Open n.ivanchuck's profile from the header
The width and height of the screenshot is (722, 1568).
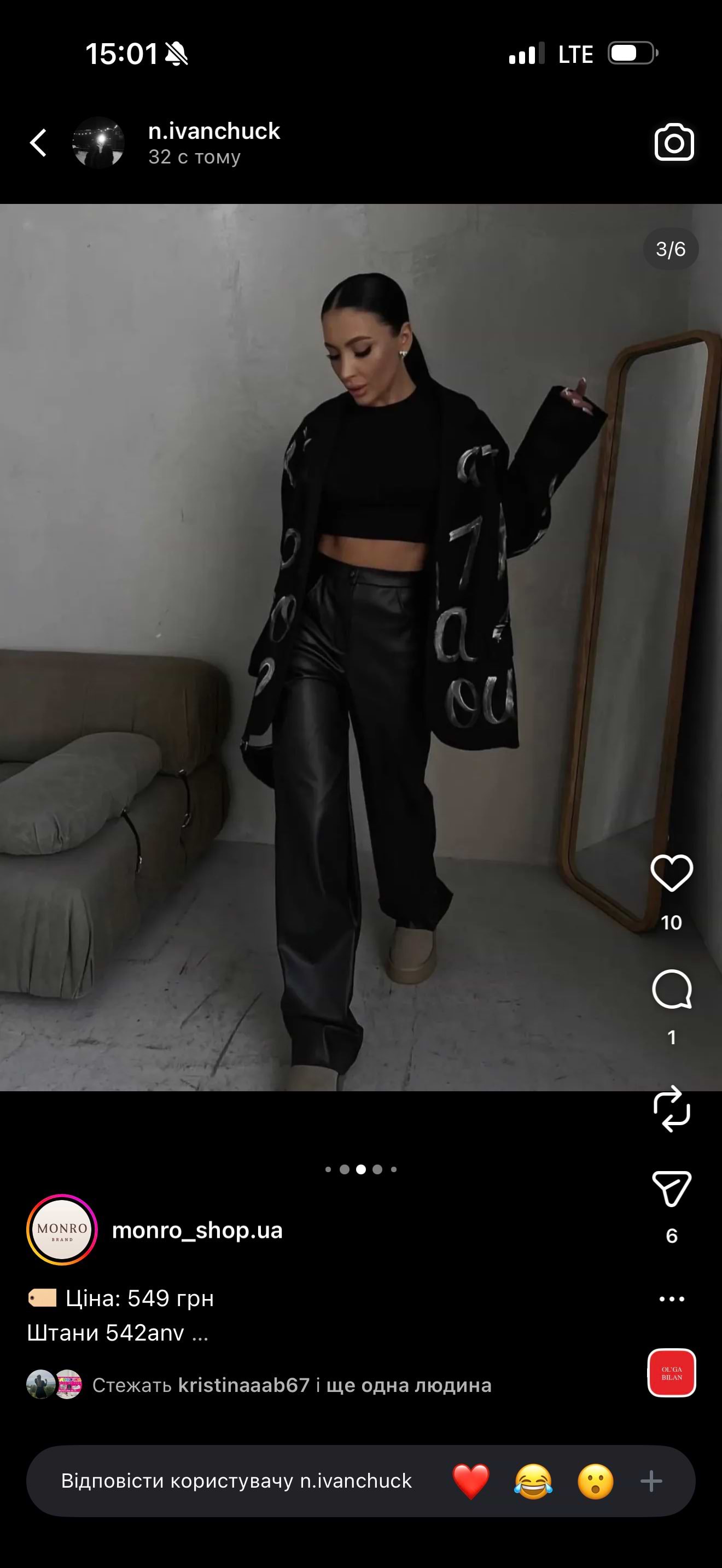point(213,131)
